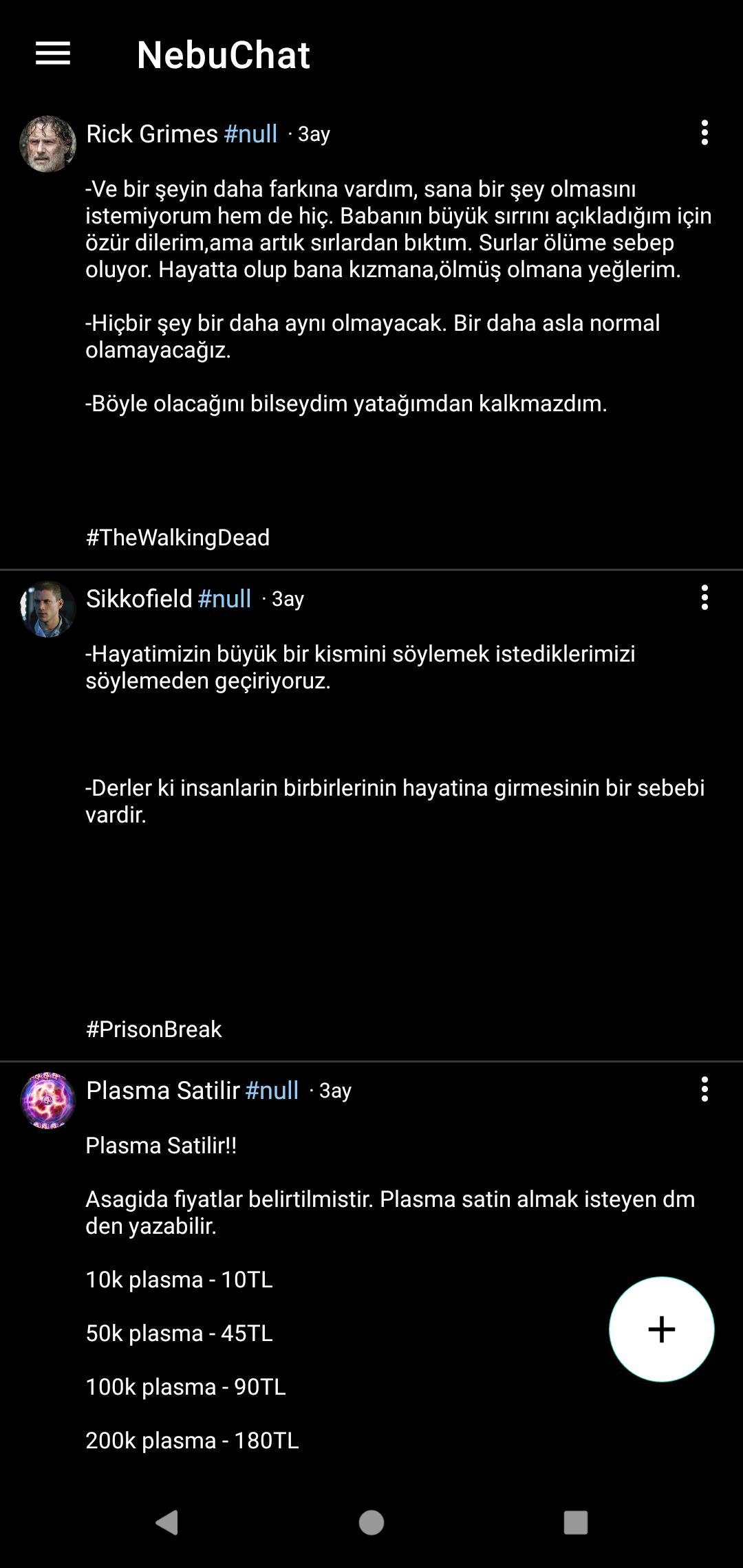Open options menu on Sikkofield's post
The height and width of the screenshot is (1568, 743).
tap(704, 598)
